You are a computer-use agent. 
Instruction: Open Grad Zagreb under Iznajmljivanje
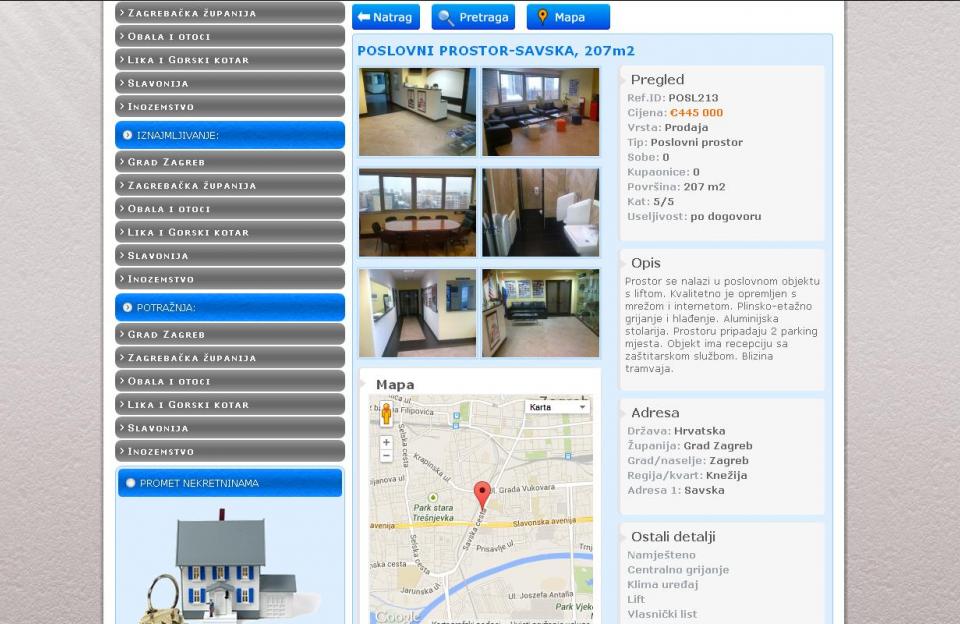[230, 162]
